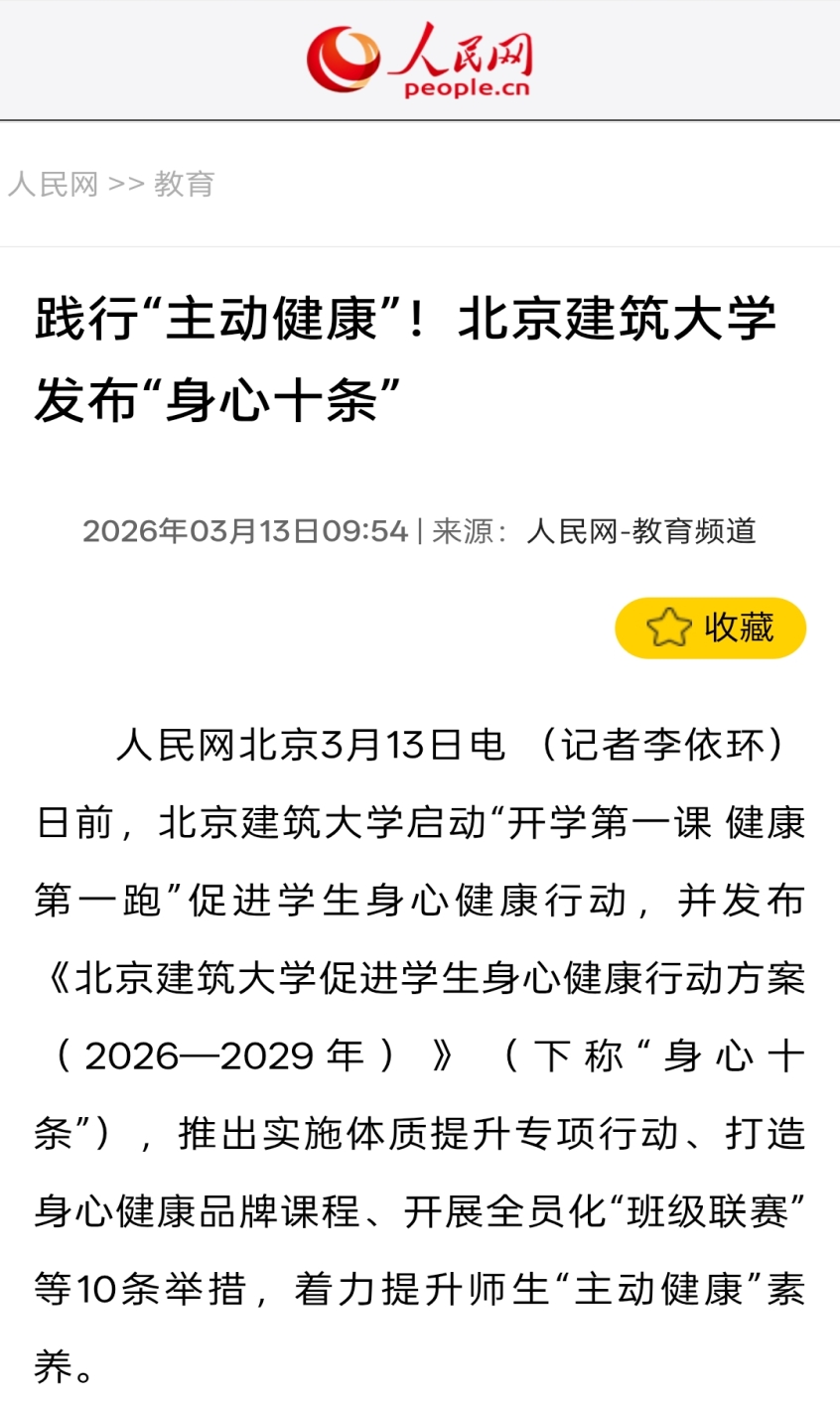
Task: Open the people.cn logo homepage
Action: [x=419, y=60]
